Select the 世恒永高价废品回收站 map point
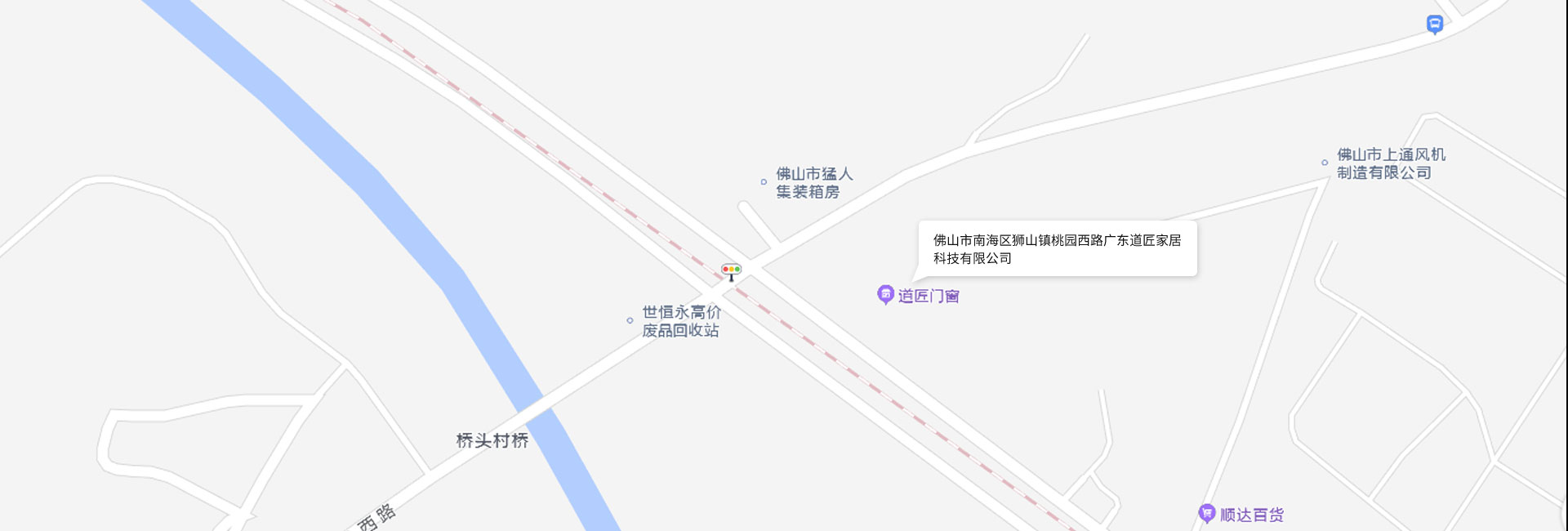Viewport: 1568px width, 531px height. tap(630, 320)
